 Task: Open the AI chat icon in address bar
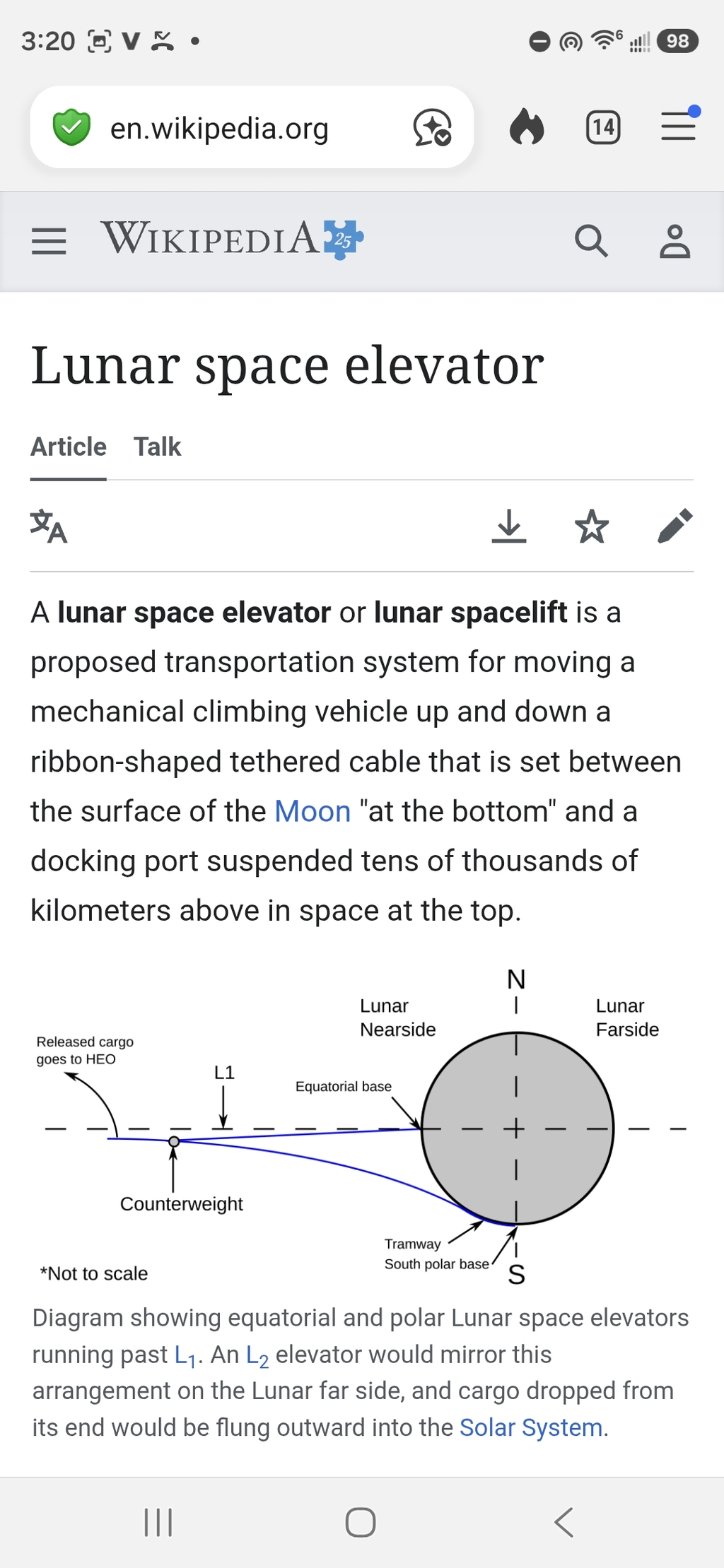tap(432, 128)
